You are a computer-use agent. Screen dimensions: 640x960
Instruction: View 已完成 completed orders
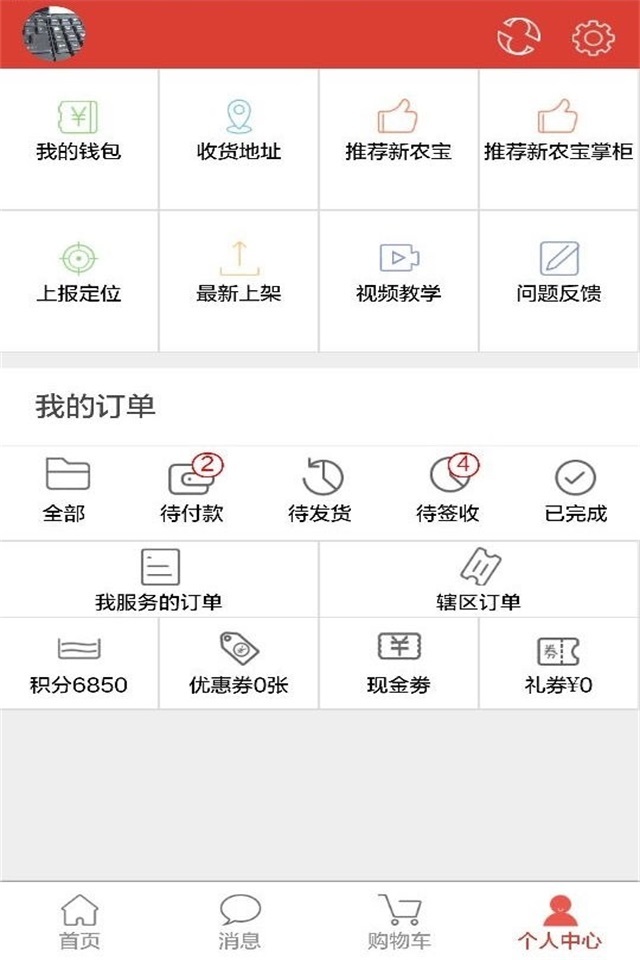point(575,491)
